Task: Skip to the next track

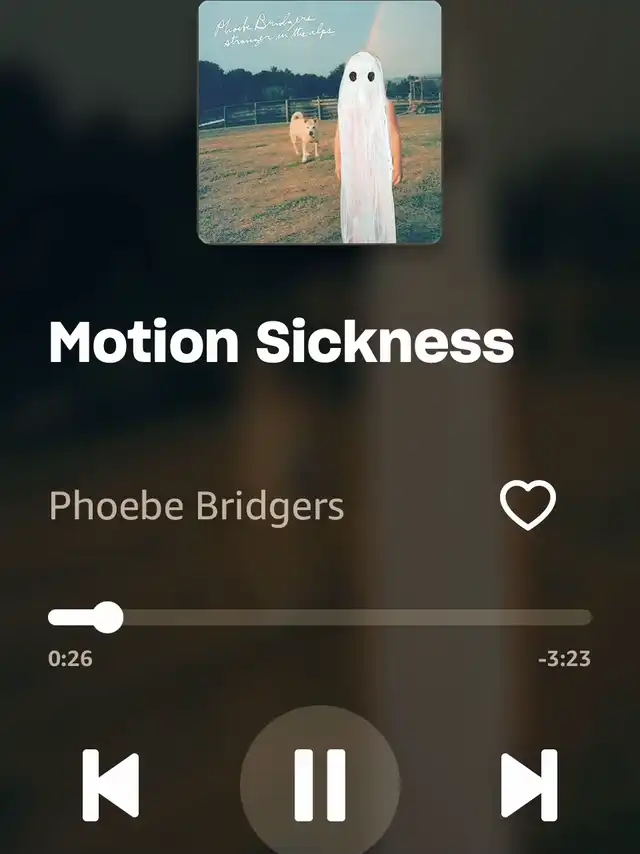Action: 528,784
